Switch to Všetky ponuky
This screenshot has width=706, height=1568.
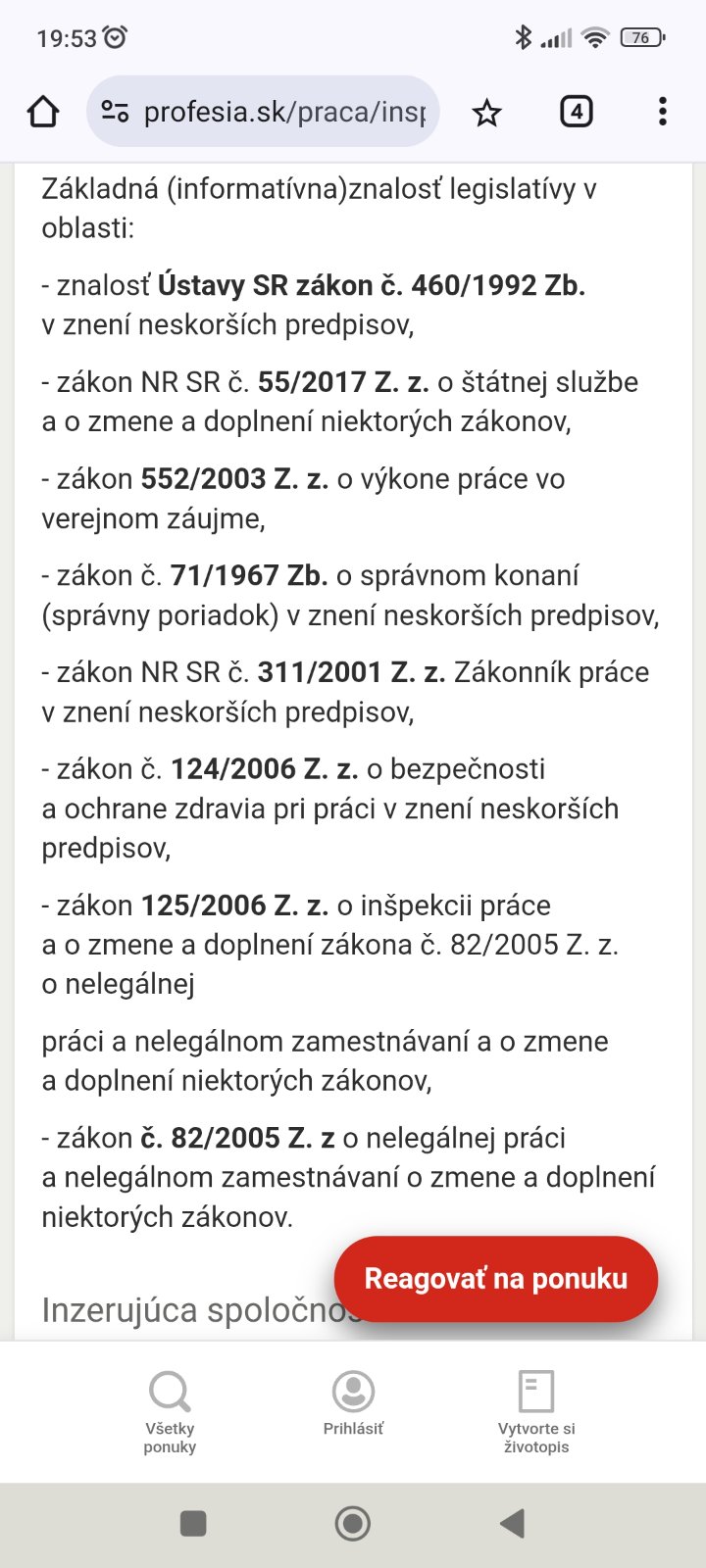point(170,1411)
